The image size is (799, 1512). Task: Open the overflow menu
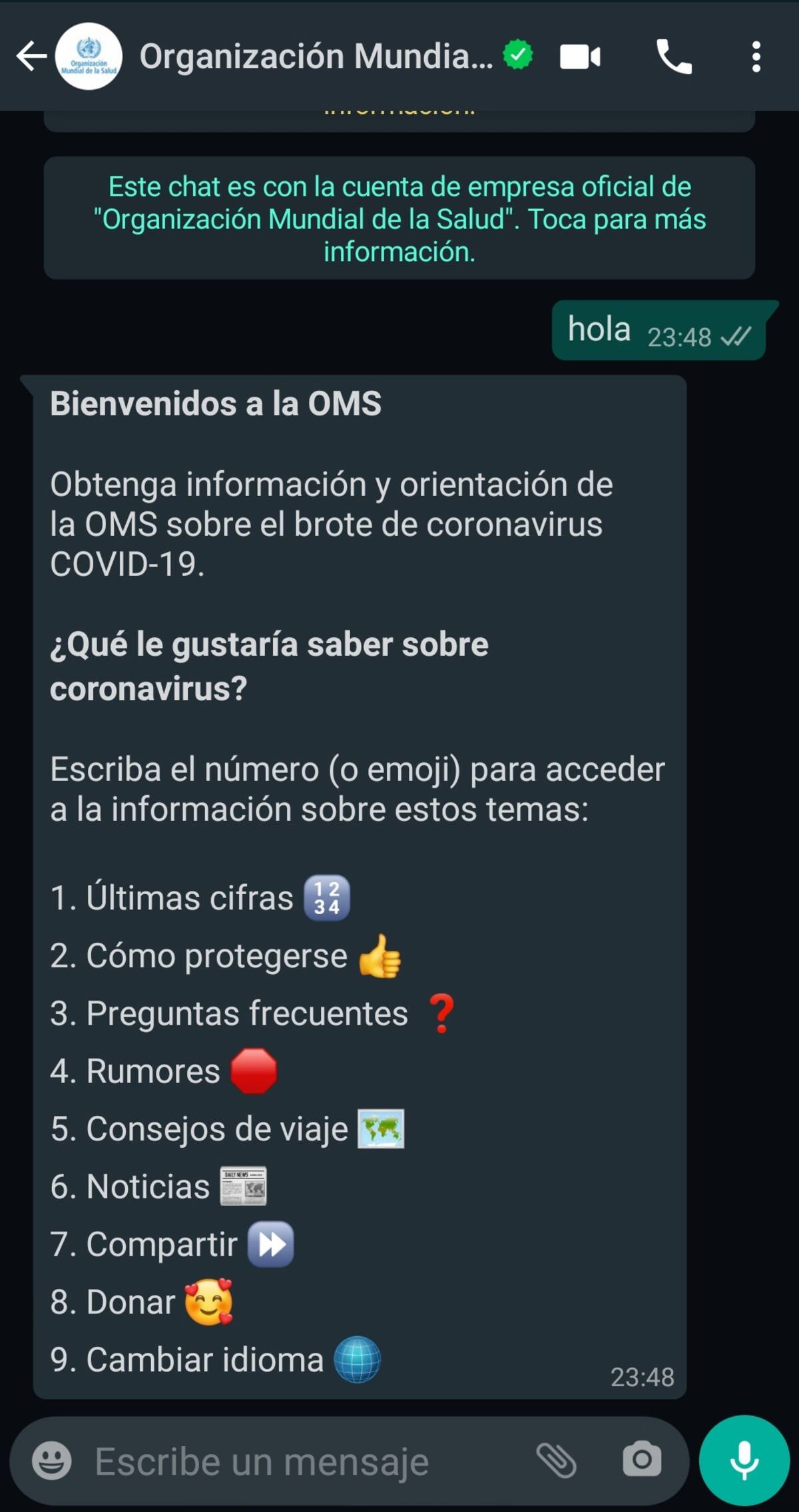756,57
